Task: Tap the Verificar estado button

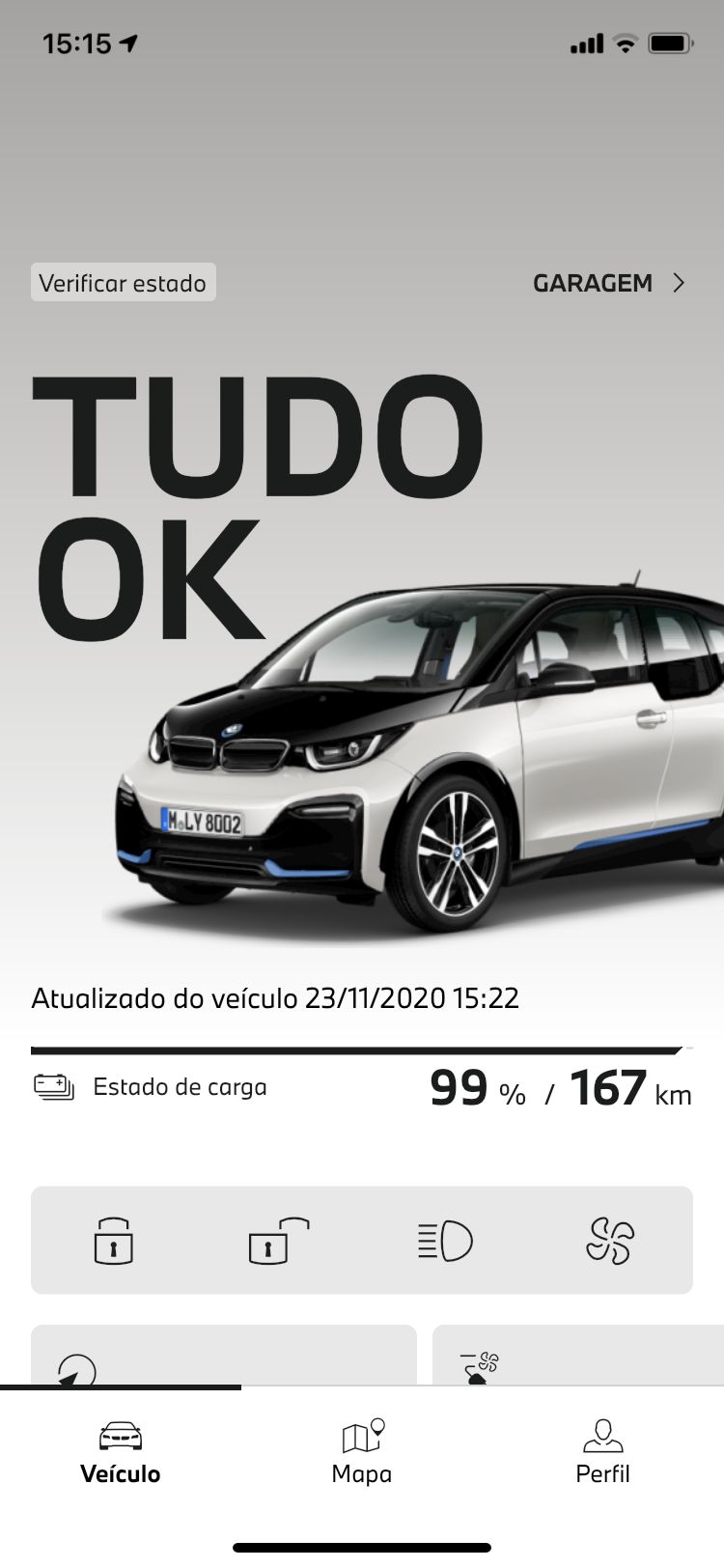Action: 123,283
